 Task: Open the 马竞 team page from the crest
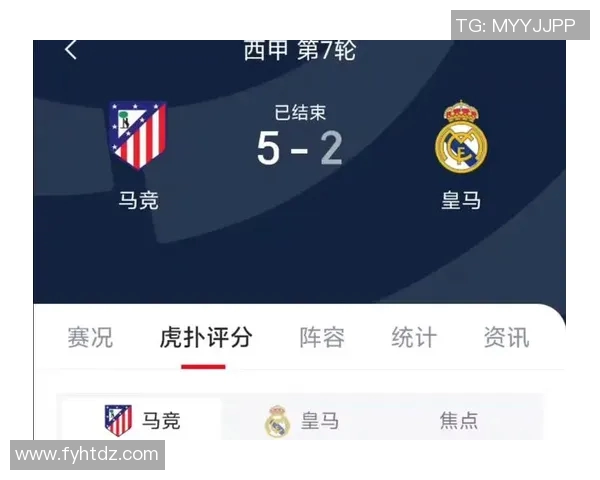[x=138, y=134]
